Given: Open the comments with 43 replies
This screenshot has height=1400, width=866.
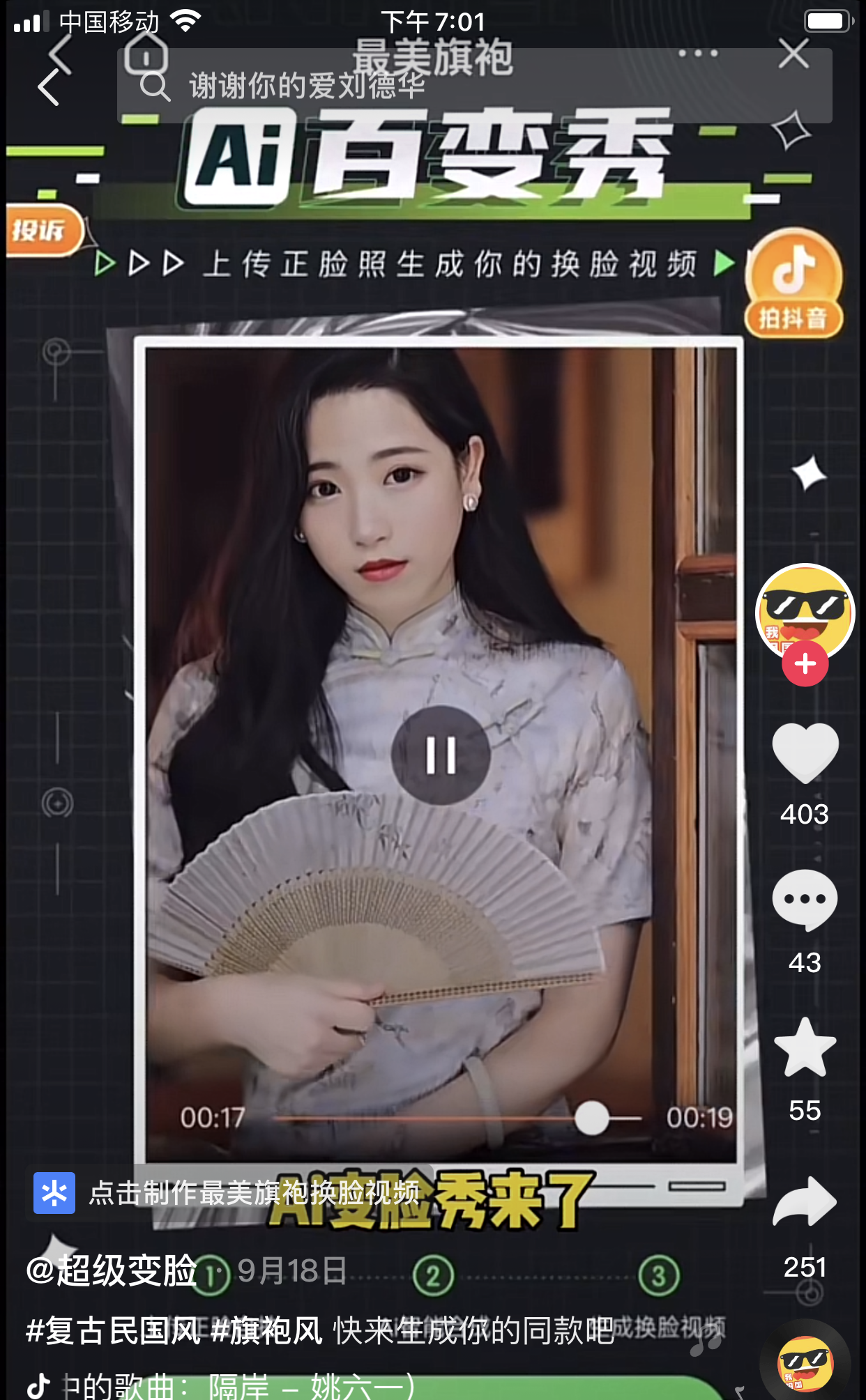Looking at the screenshot, I should 805,900.
